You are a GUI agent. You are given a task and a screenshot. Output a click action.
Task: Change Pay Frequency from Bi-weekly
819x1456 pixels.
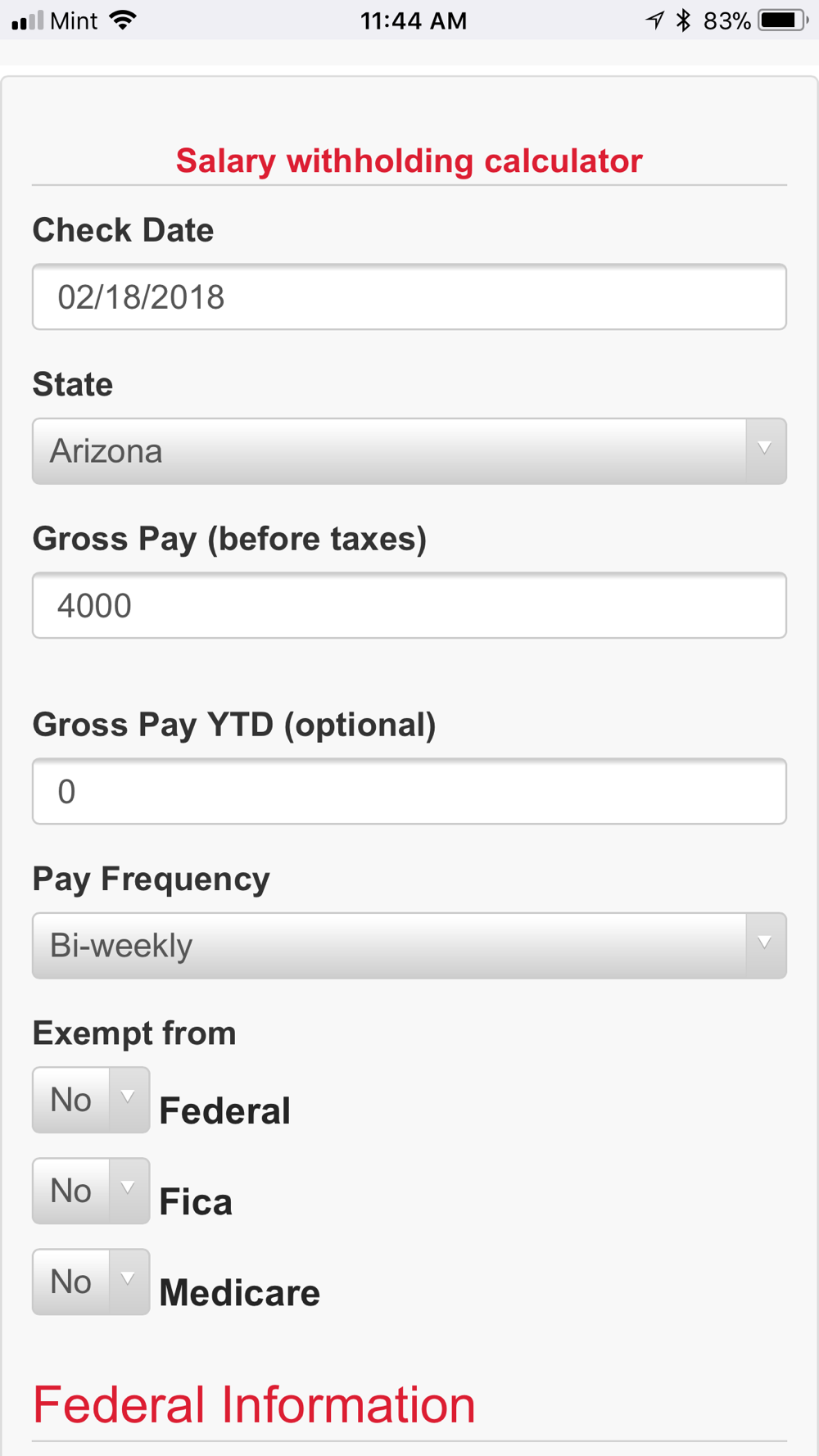pyautogui.click(x=409, y=946)
